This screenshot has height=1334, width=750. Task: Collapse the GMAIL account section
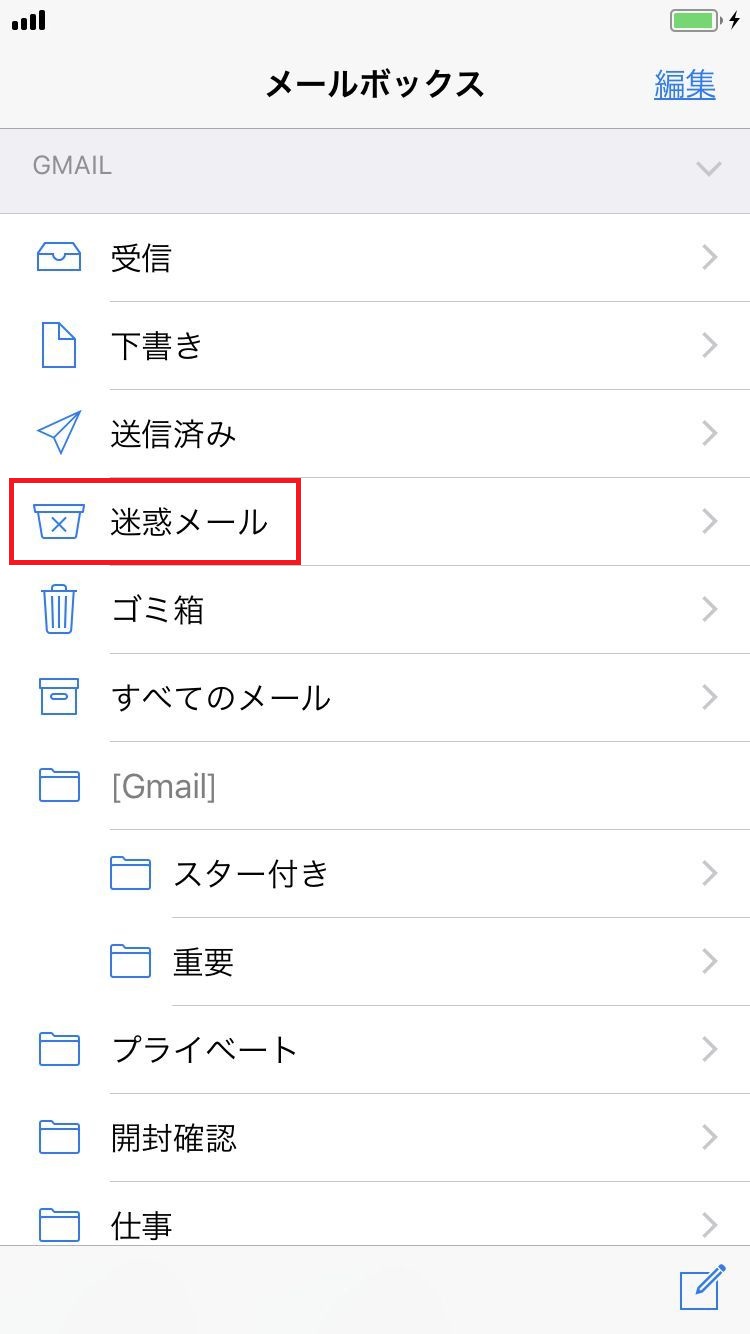(708, 168)
